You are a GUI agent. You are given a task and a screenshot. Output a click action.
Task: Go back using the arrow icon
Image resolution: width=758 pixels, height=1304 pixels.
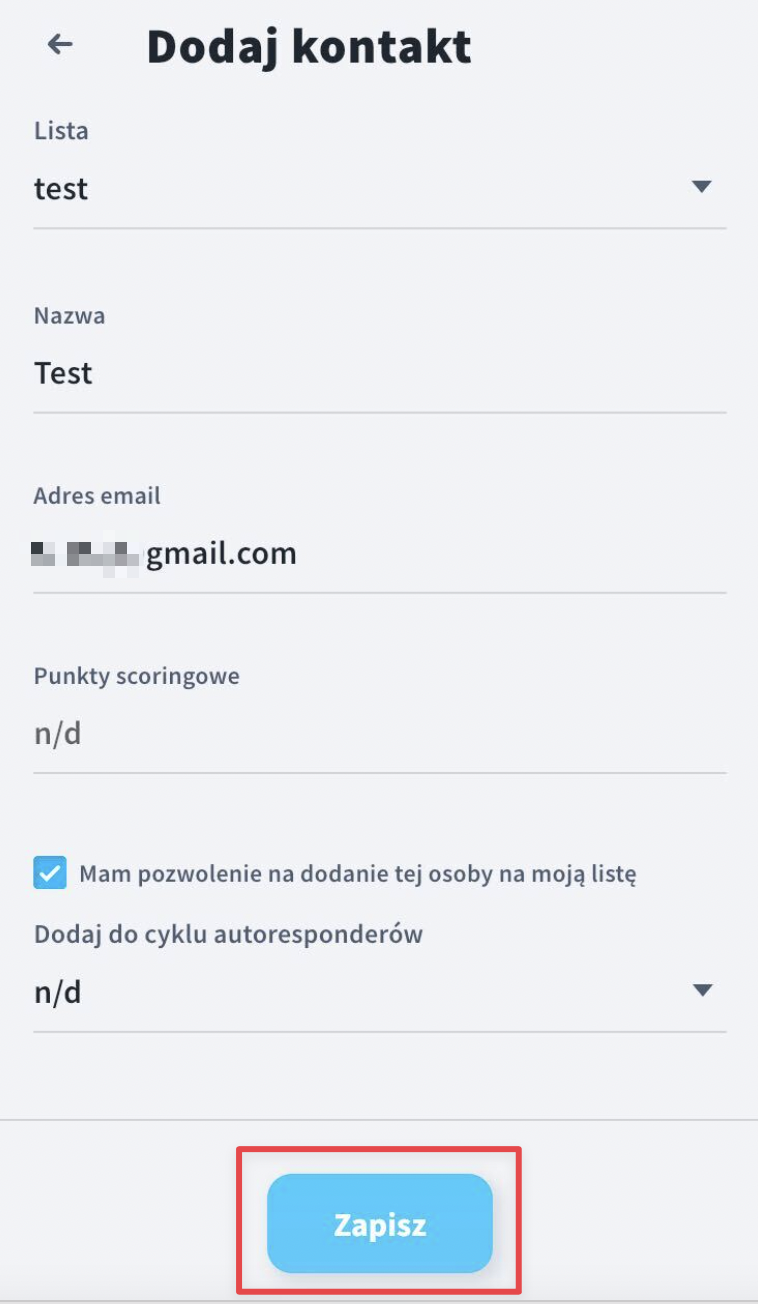[x=61, y=44]
